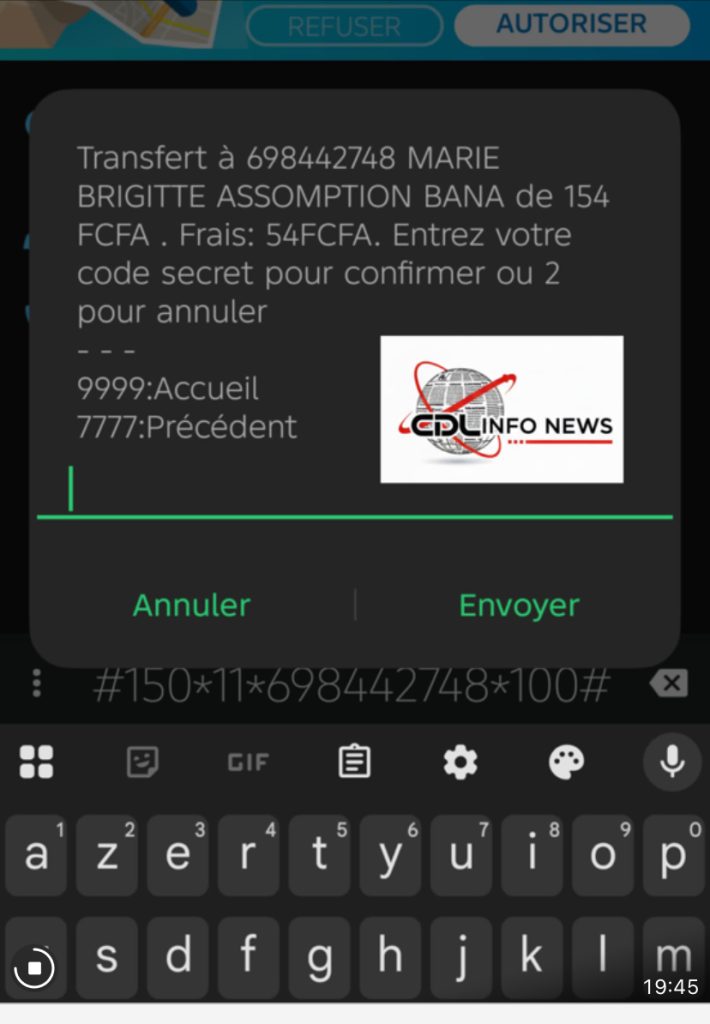Image resolution: width=710 pixels, height=1024 pixels.
Task: Start voice typing with the microphone
Action: 672,762
